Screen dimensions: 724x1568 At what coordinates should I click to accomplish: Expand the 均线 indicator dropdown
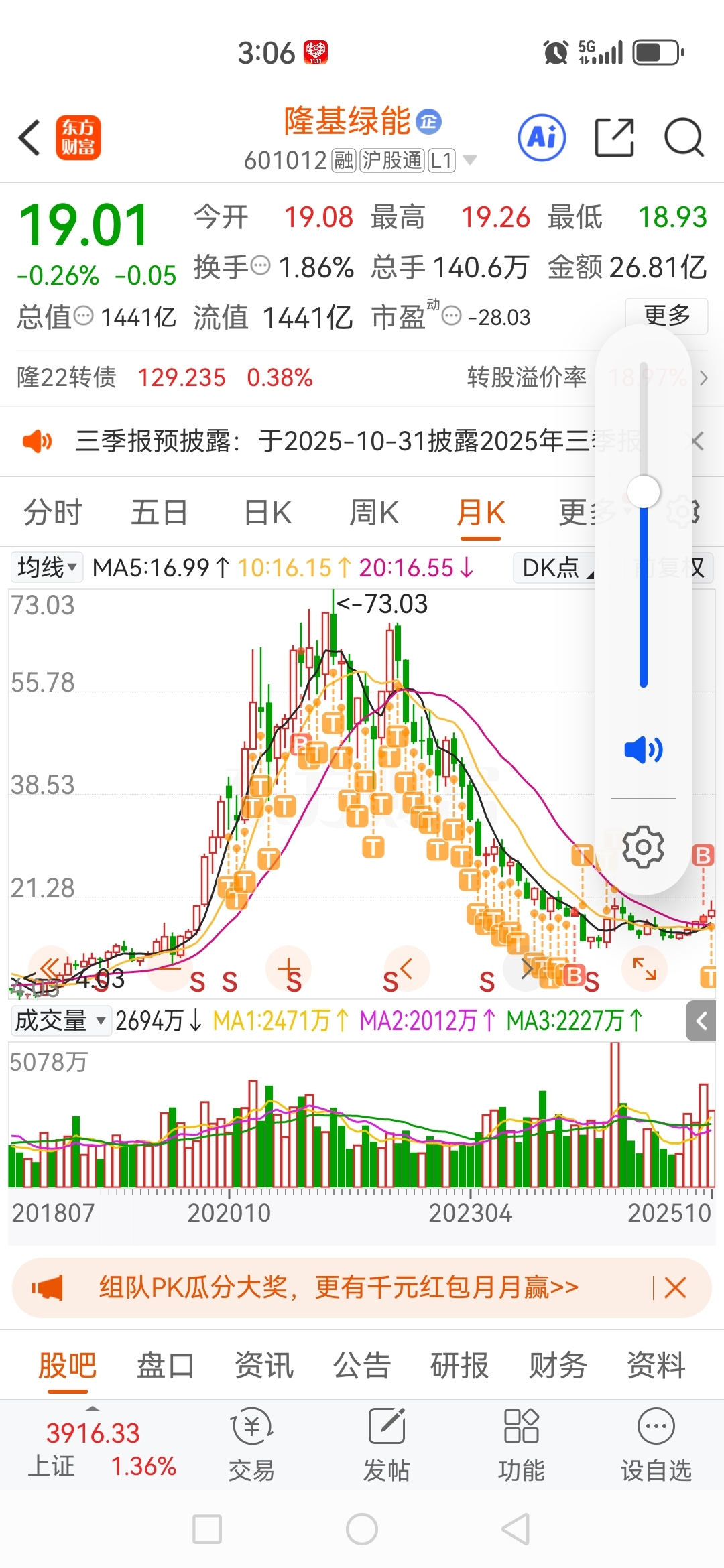[x=47, y=568]
